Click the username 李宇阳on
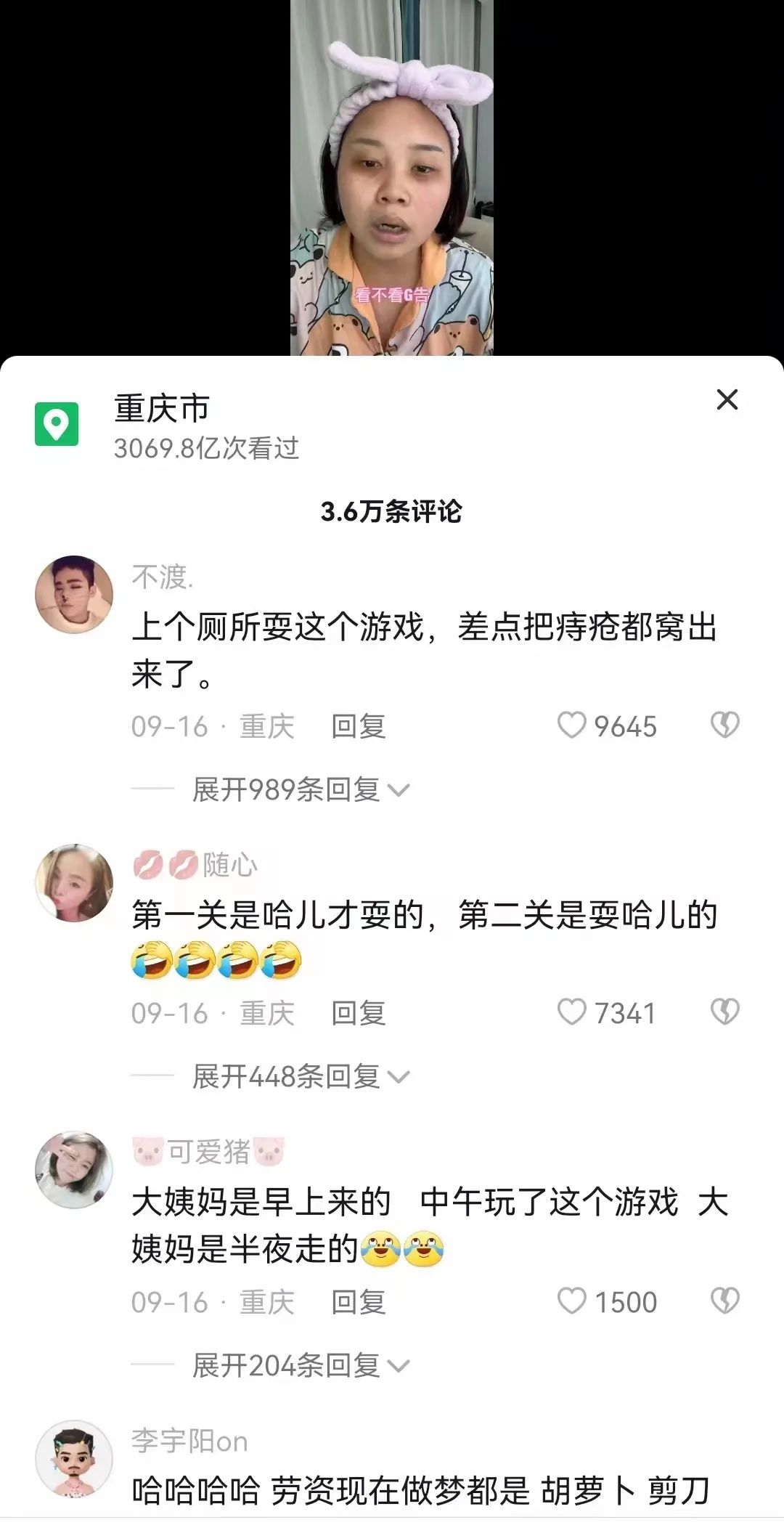Screen dimensions: 784x1525 pos(187,1441)
